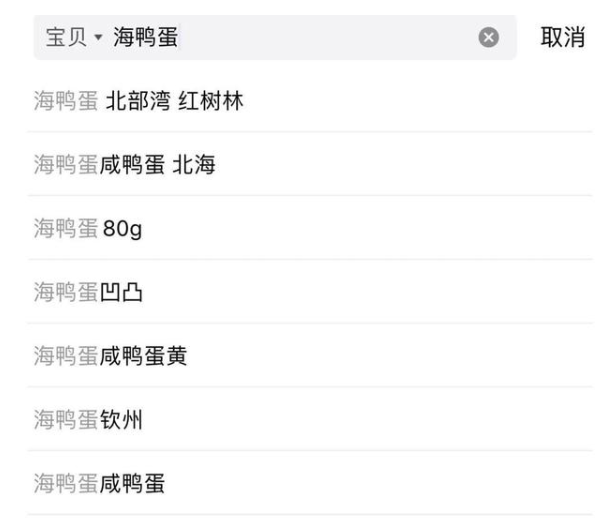This screenshot has width=609, height=519.
Task: Open the 宝贝 search type dropdown
Action: coord(74,38)
